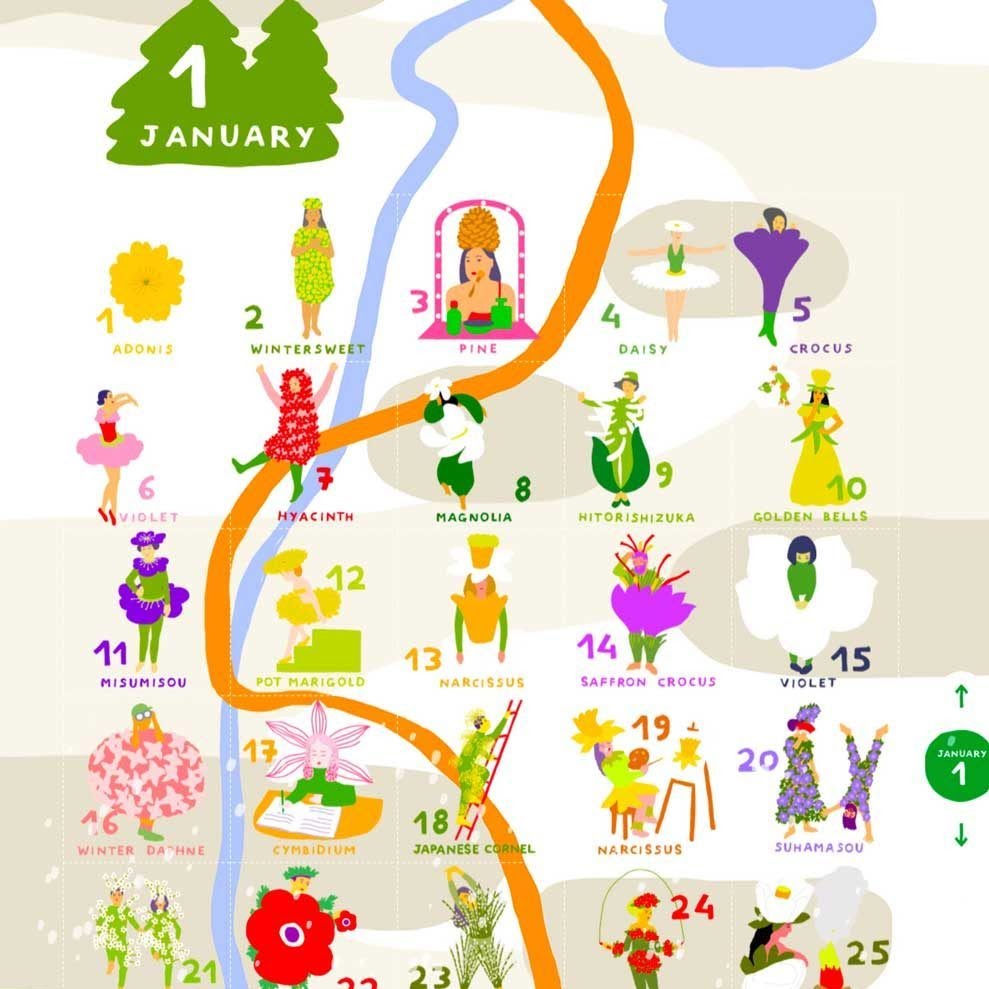Open the Adonis flower for day 1
989x989 pixels.
(x=146, y=282)
